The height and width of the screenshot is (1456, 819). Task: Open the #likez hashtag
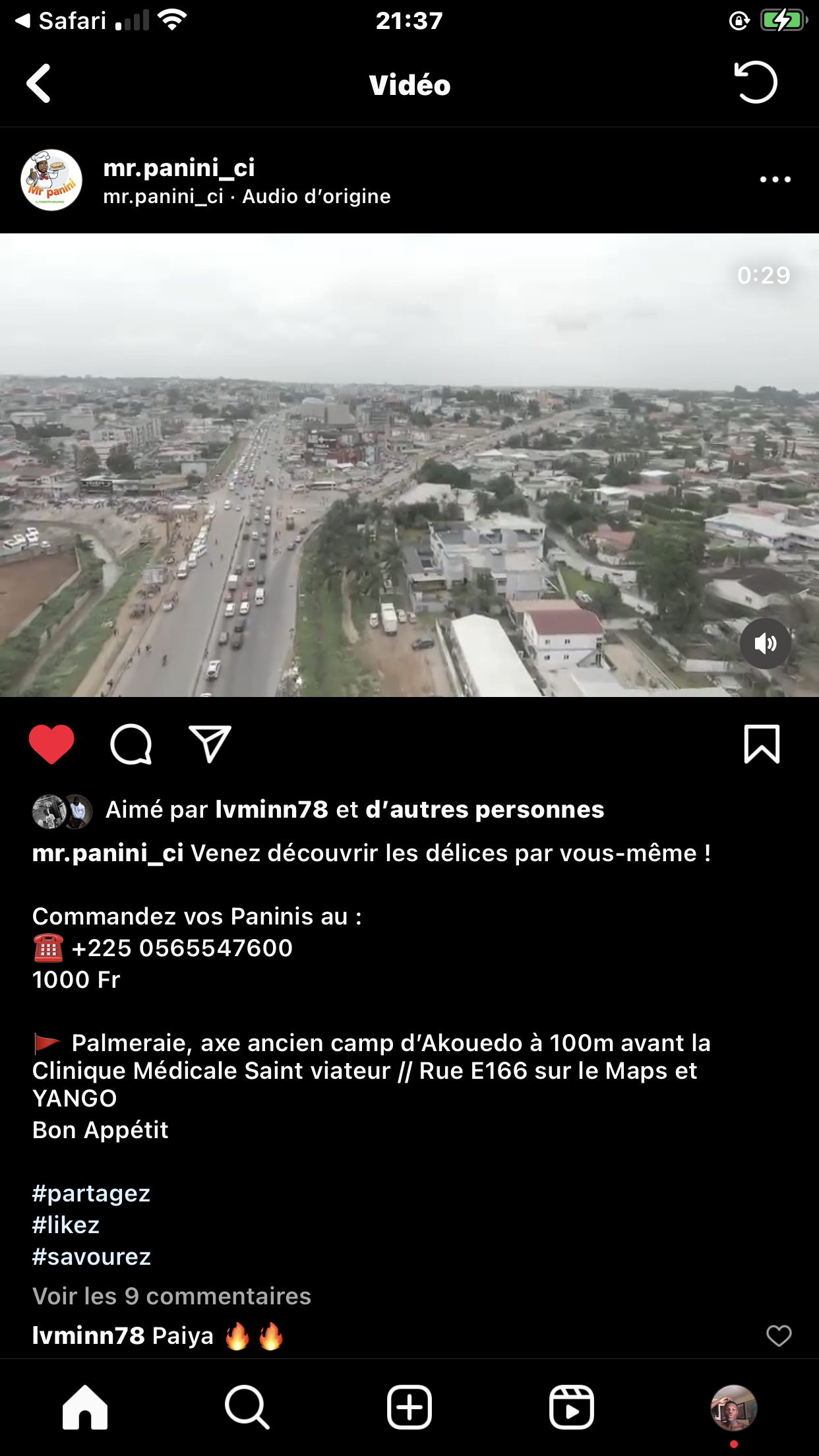(x=66, y=1225)
